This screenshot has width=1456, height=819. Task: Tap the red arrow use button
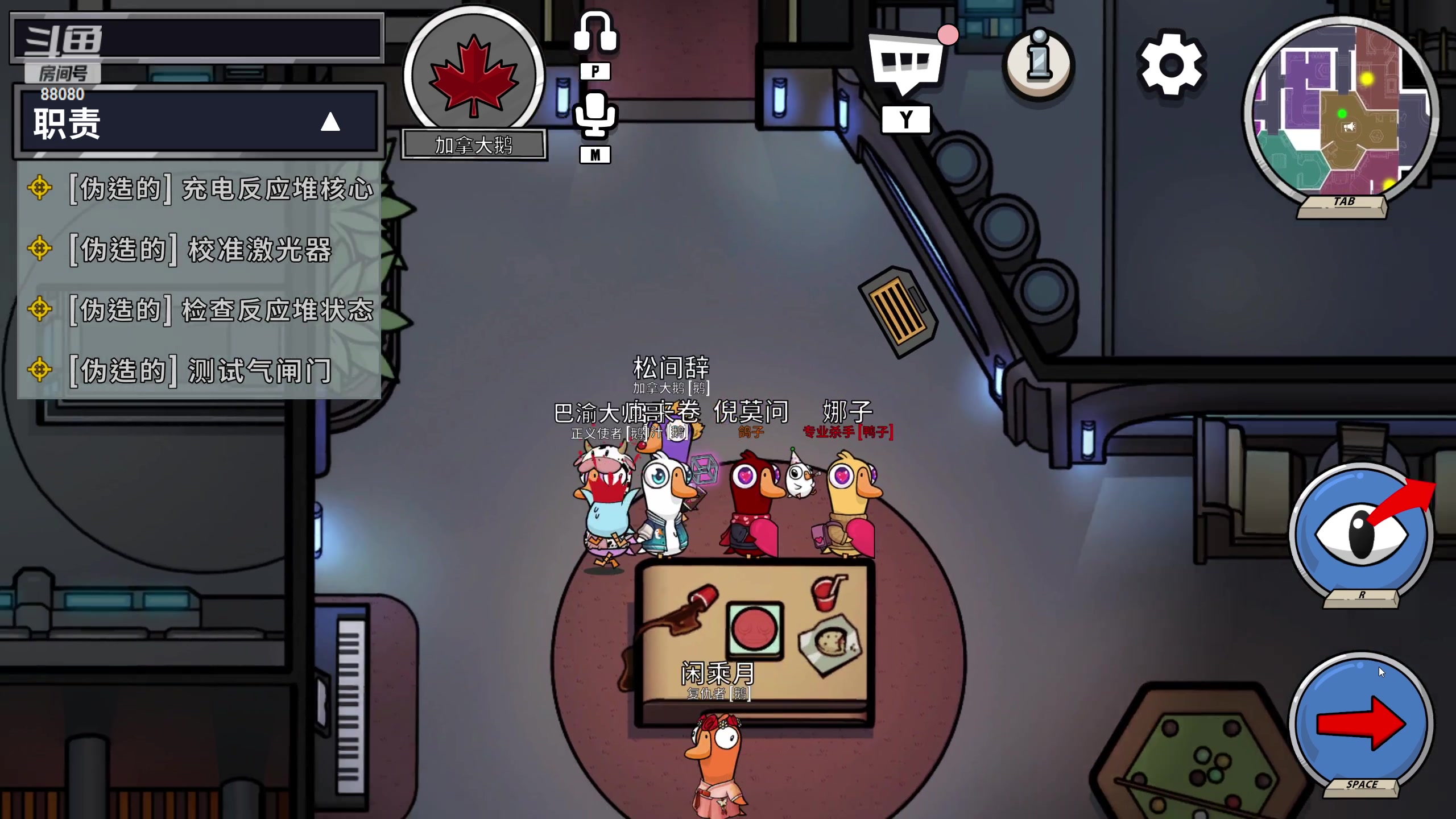1362,723
